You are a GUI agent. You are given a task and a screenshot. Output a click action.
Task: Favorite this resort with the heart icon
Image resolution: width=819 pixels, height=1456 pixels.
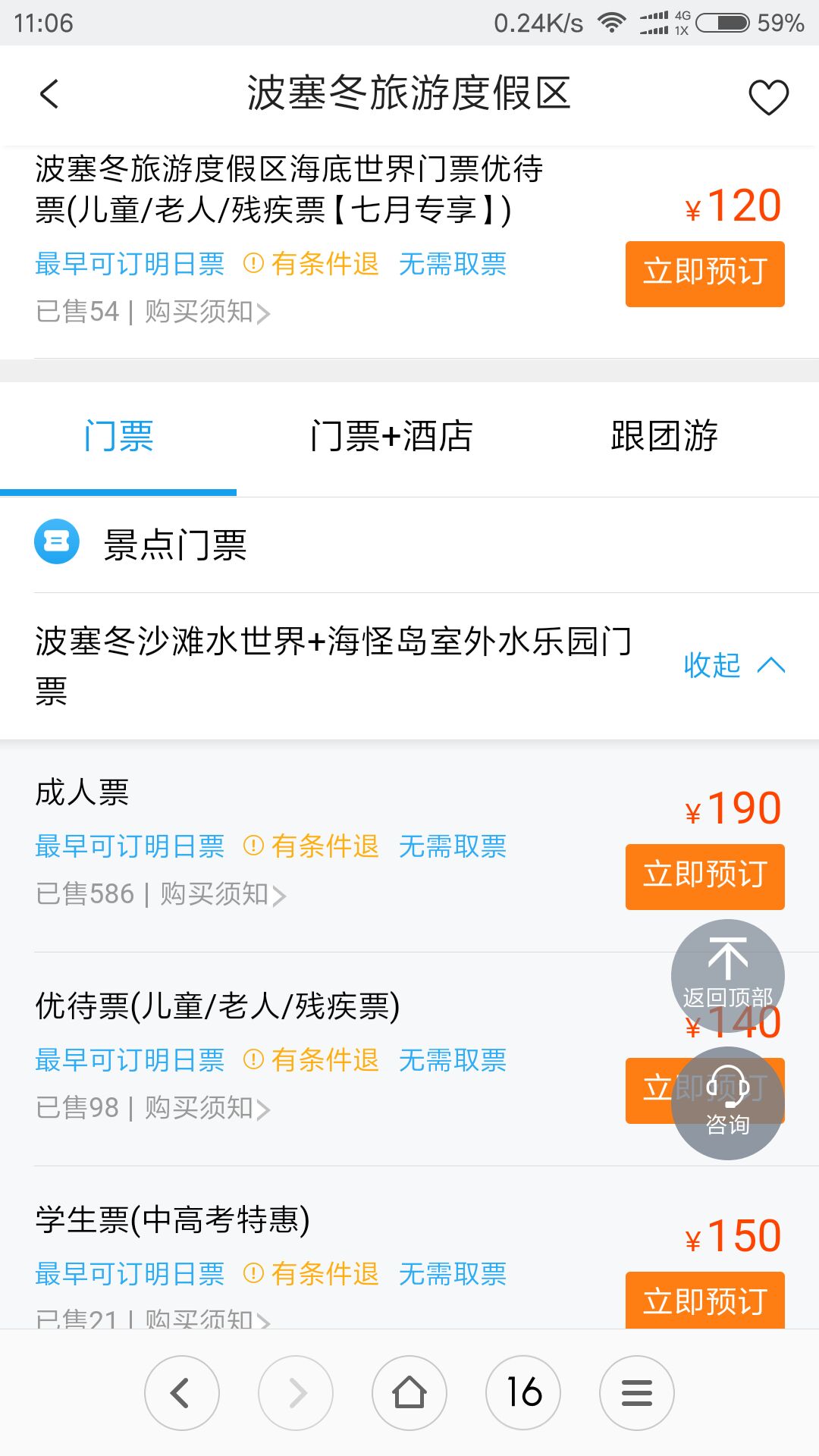(768, 96)
